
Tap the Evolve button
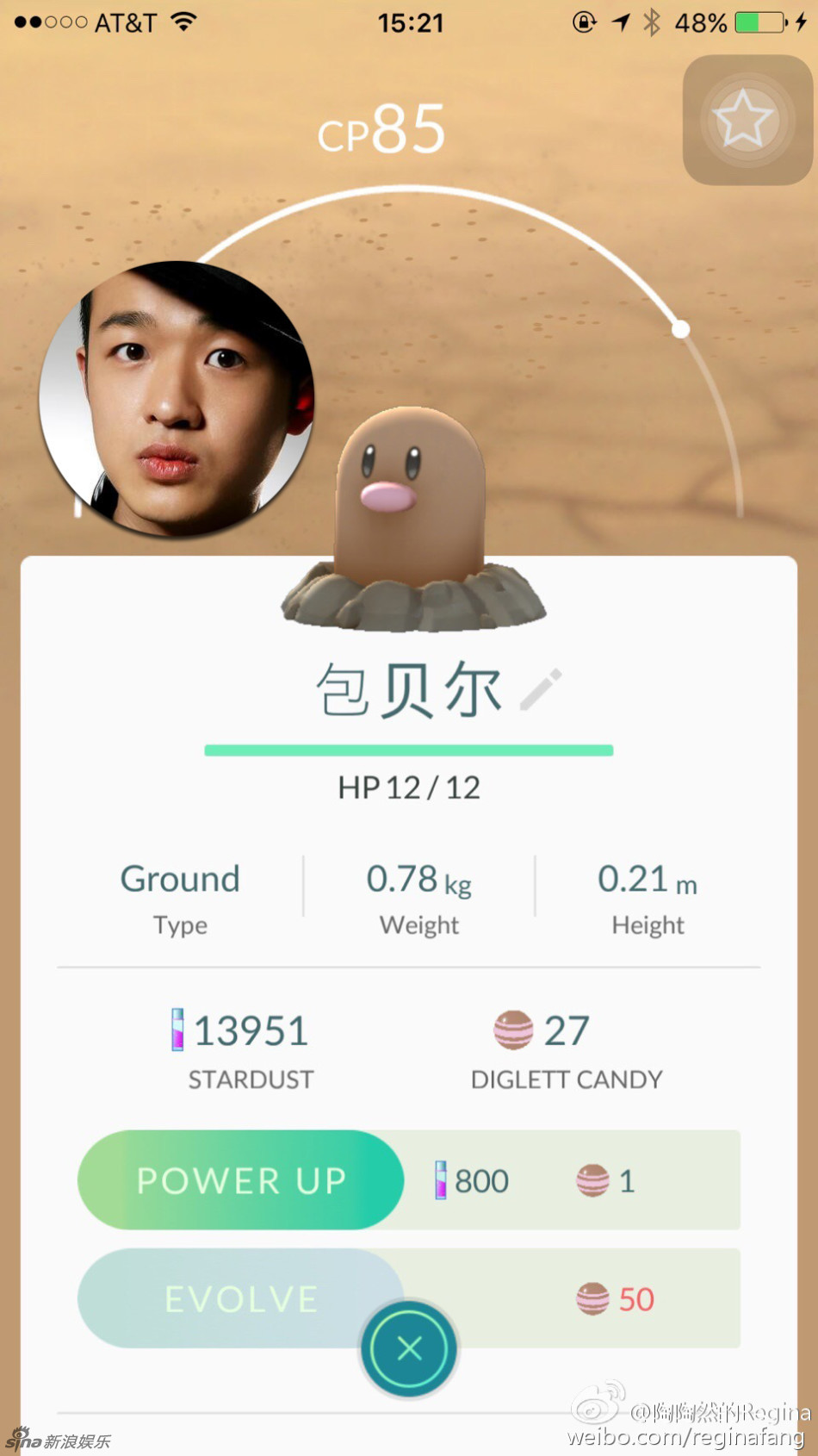[x=241, y=1297]
